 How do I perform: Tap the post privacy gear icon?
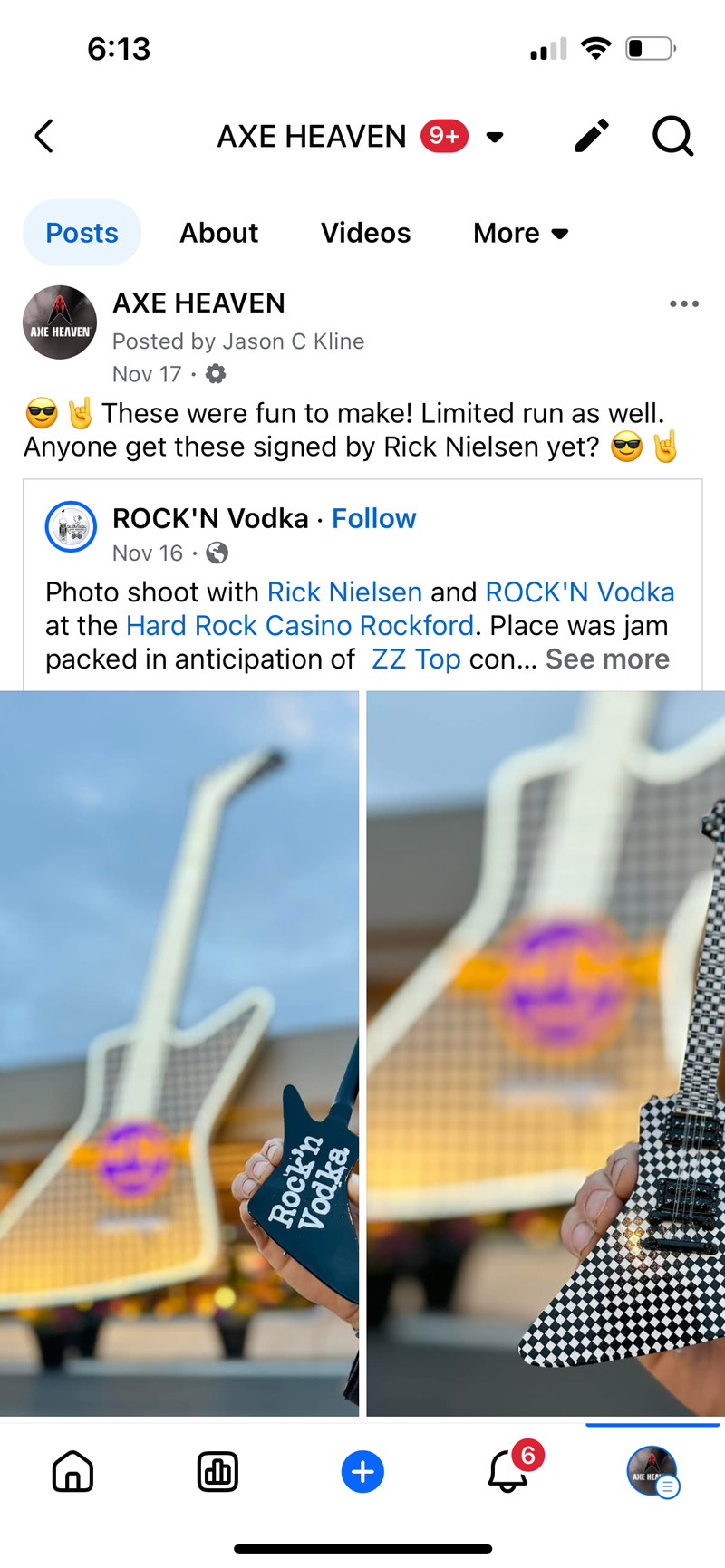215,373
